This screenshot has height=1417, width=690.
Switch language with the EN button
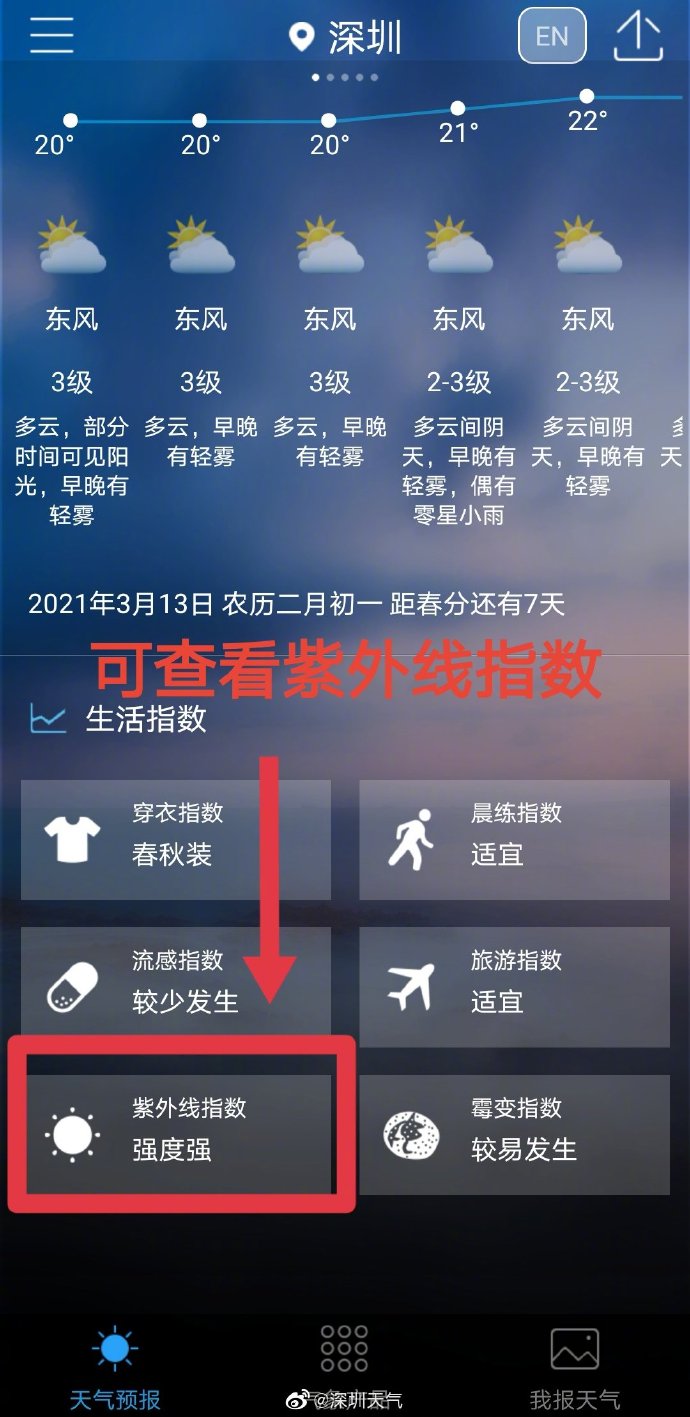pos(552,36)
